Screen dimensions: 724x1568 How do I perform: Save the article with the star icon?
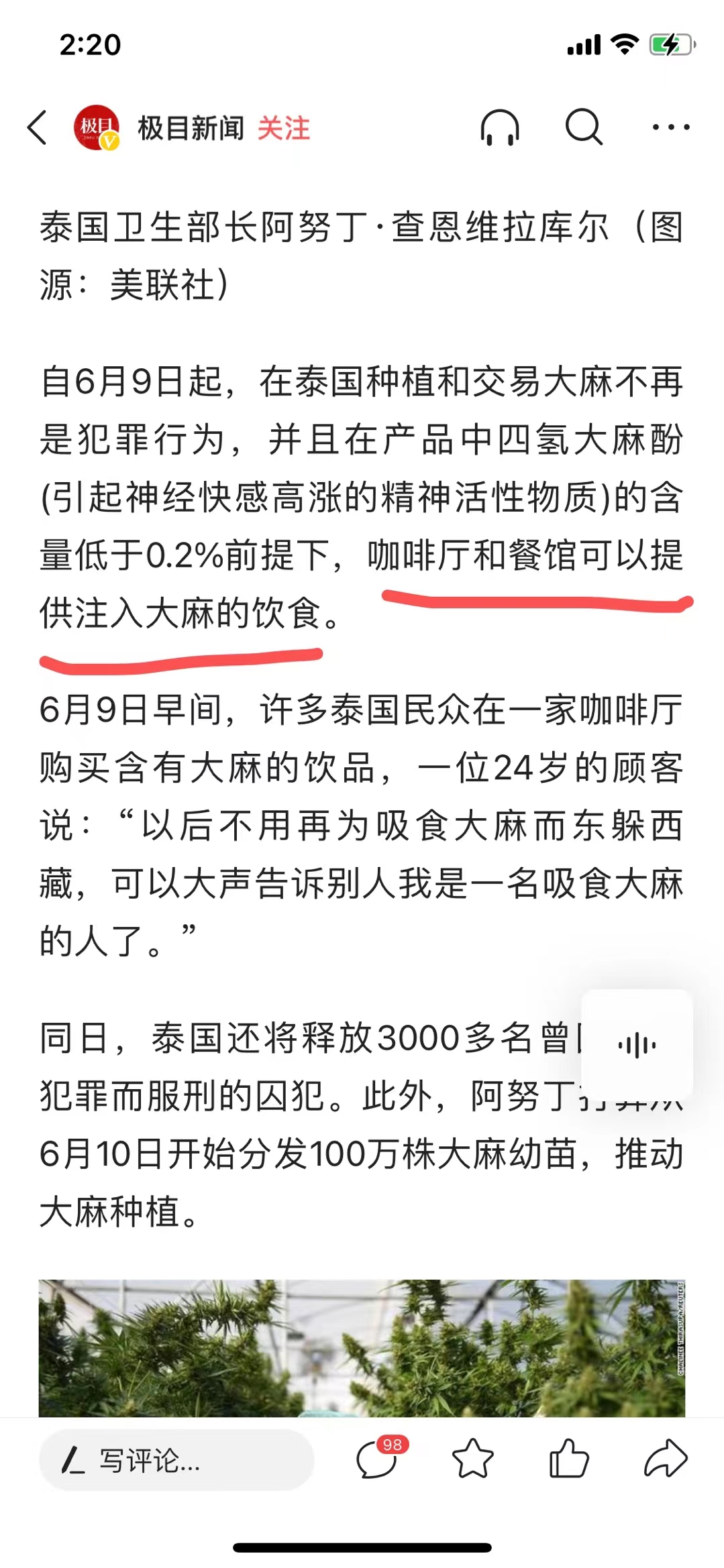pyautogui.click(x=473, y=1459)
